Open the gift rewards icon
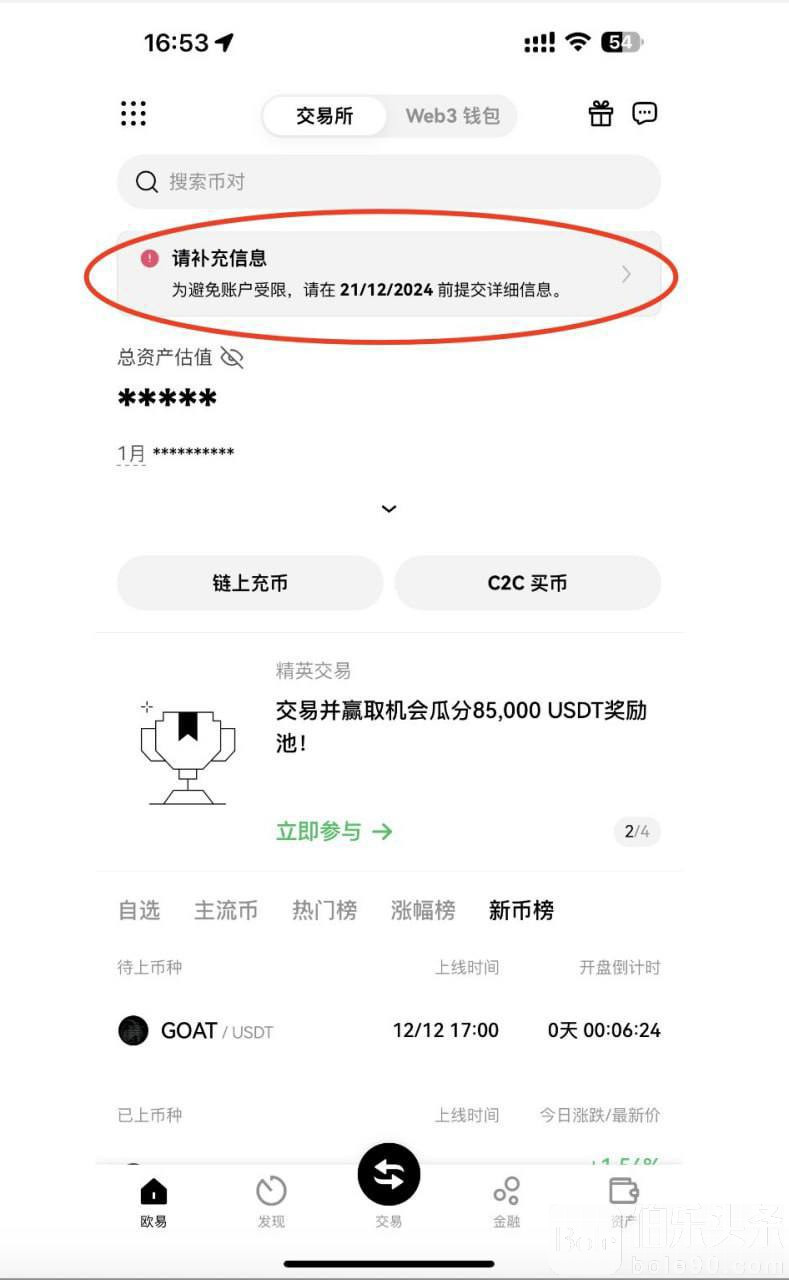789x1280 pixels. (600, 114)
